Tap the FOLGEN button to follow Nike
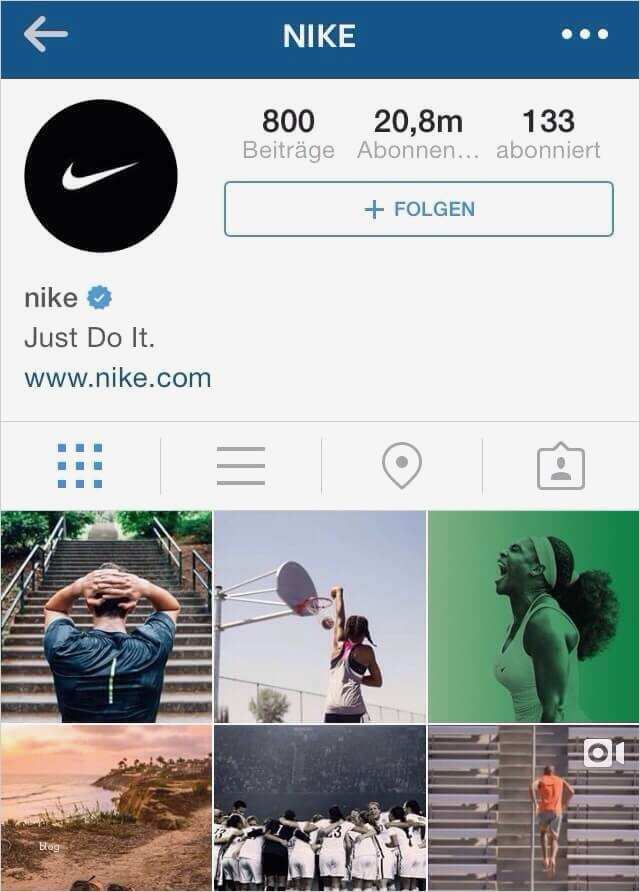Viewport: 640px width, 892px height. [419, 209]
